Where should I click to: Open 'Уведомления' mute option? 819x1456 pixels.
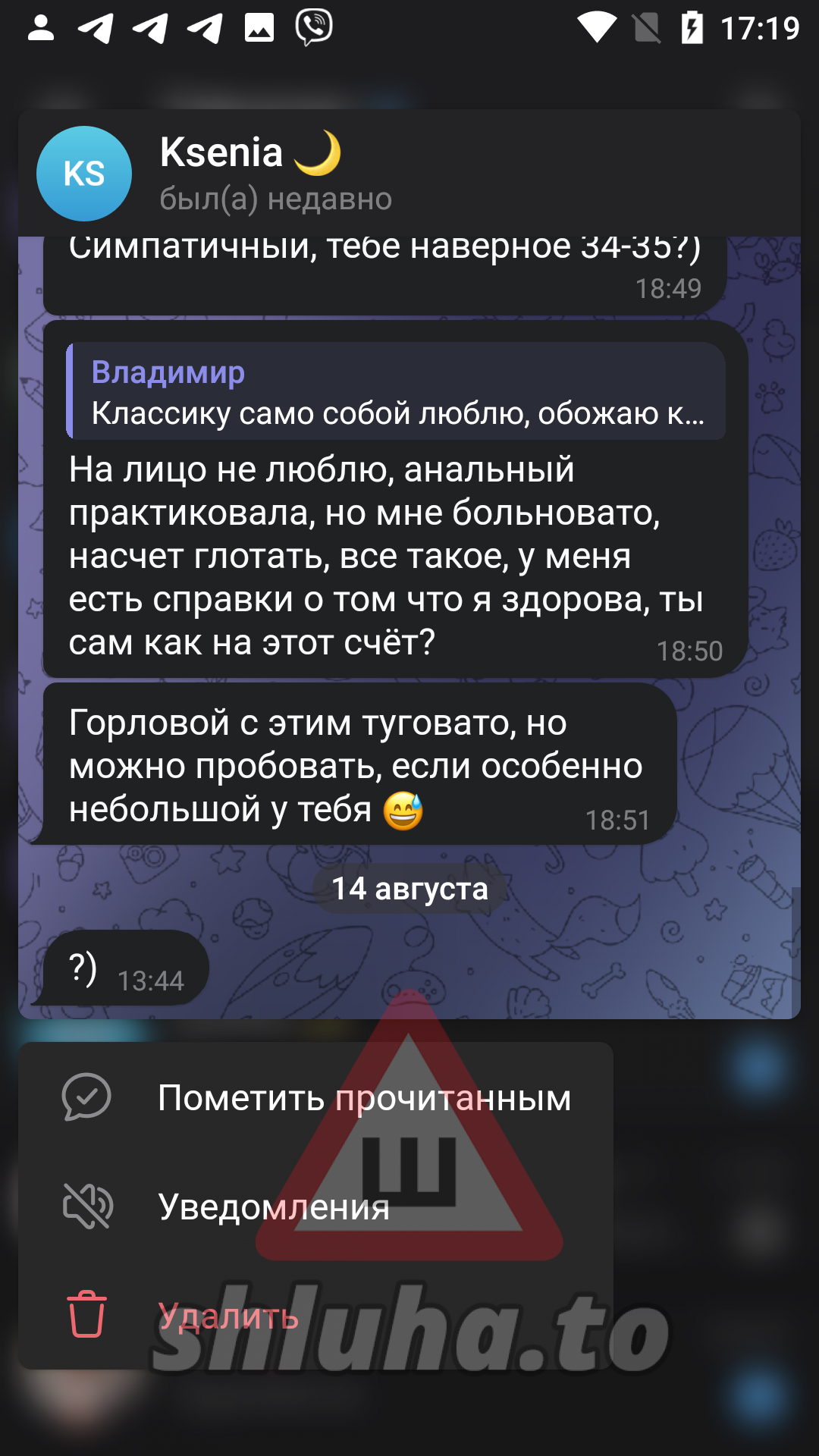click(x=315, y=1207)
